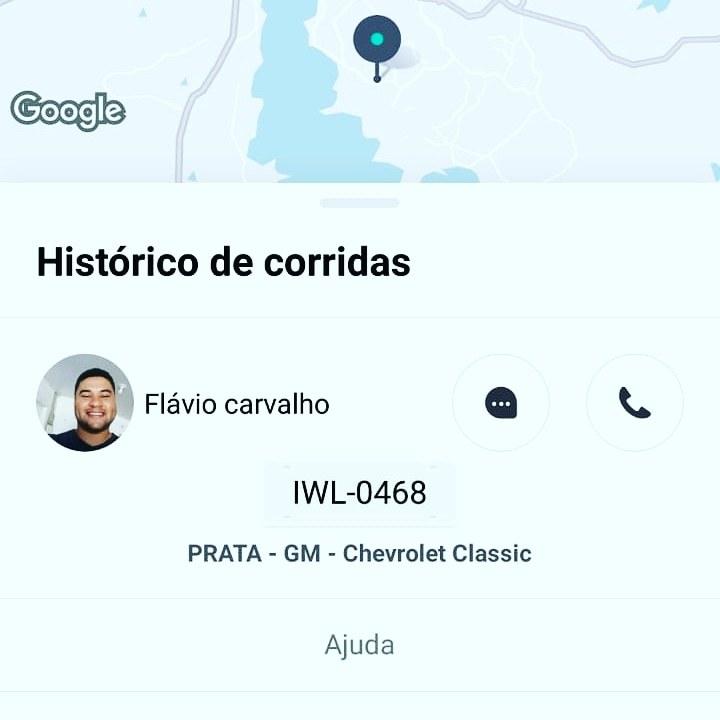Message driver Flávio carvalho via chat icon

[501, 403]
